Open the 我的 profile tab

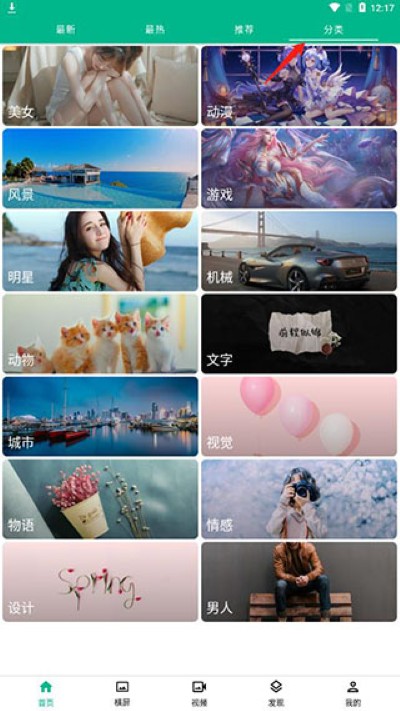353,693
